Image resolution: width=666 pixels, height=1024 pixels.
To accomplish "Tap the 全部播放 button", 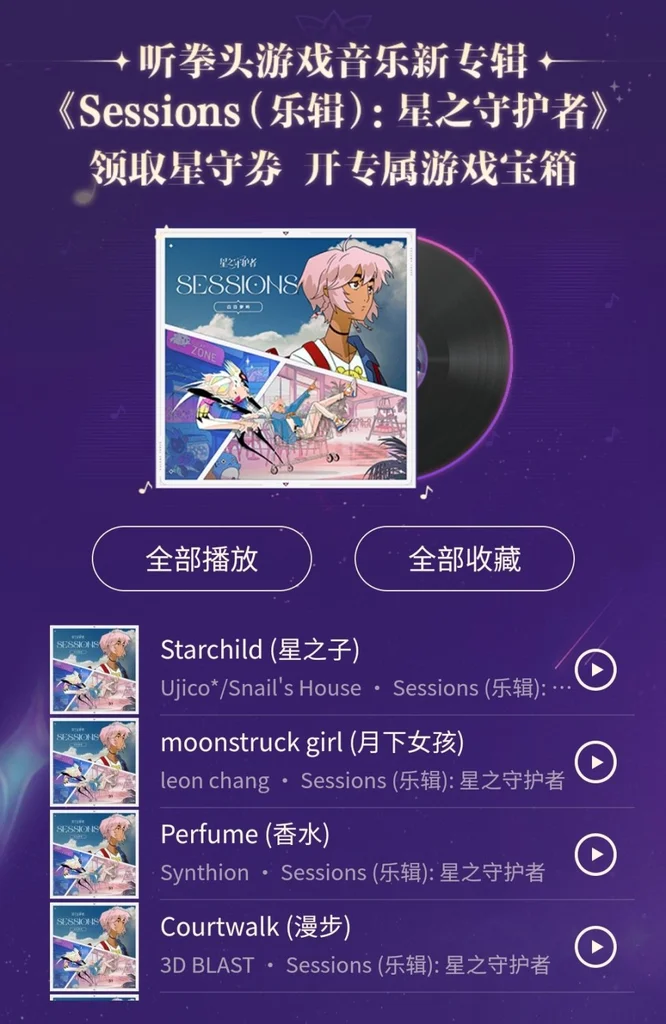I will coord(202,558).
